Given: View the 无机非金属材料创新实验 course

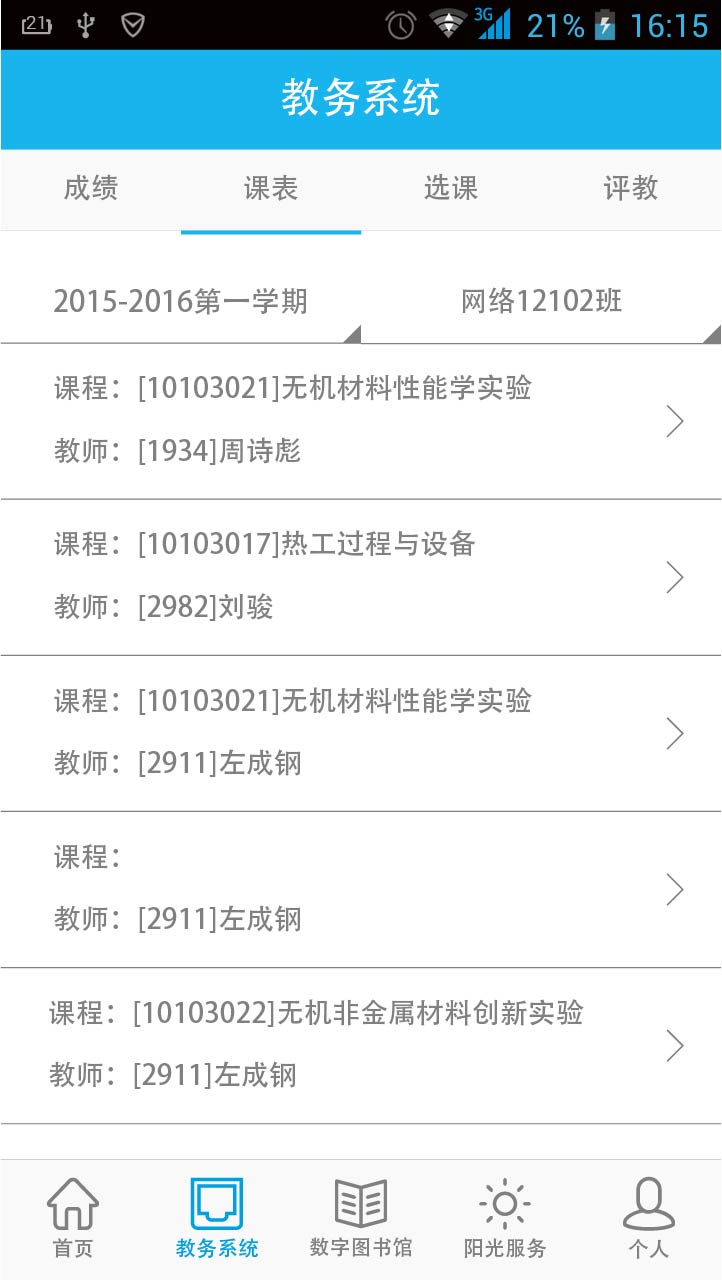Looking at the screenshot, I should pos(360,1045).
